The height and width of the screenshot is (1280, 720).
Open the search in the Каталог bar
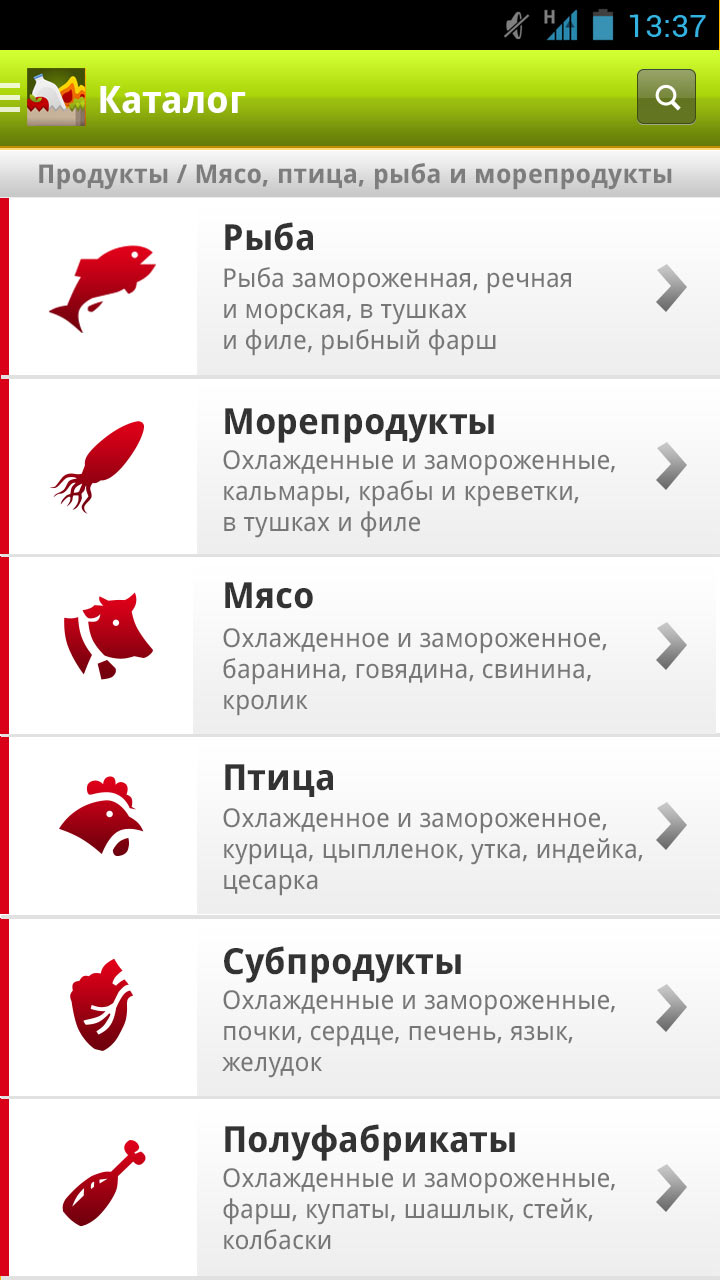pyautogui.click(x=666, y=97)
